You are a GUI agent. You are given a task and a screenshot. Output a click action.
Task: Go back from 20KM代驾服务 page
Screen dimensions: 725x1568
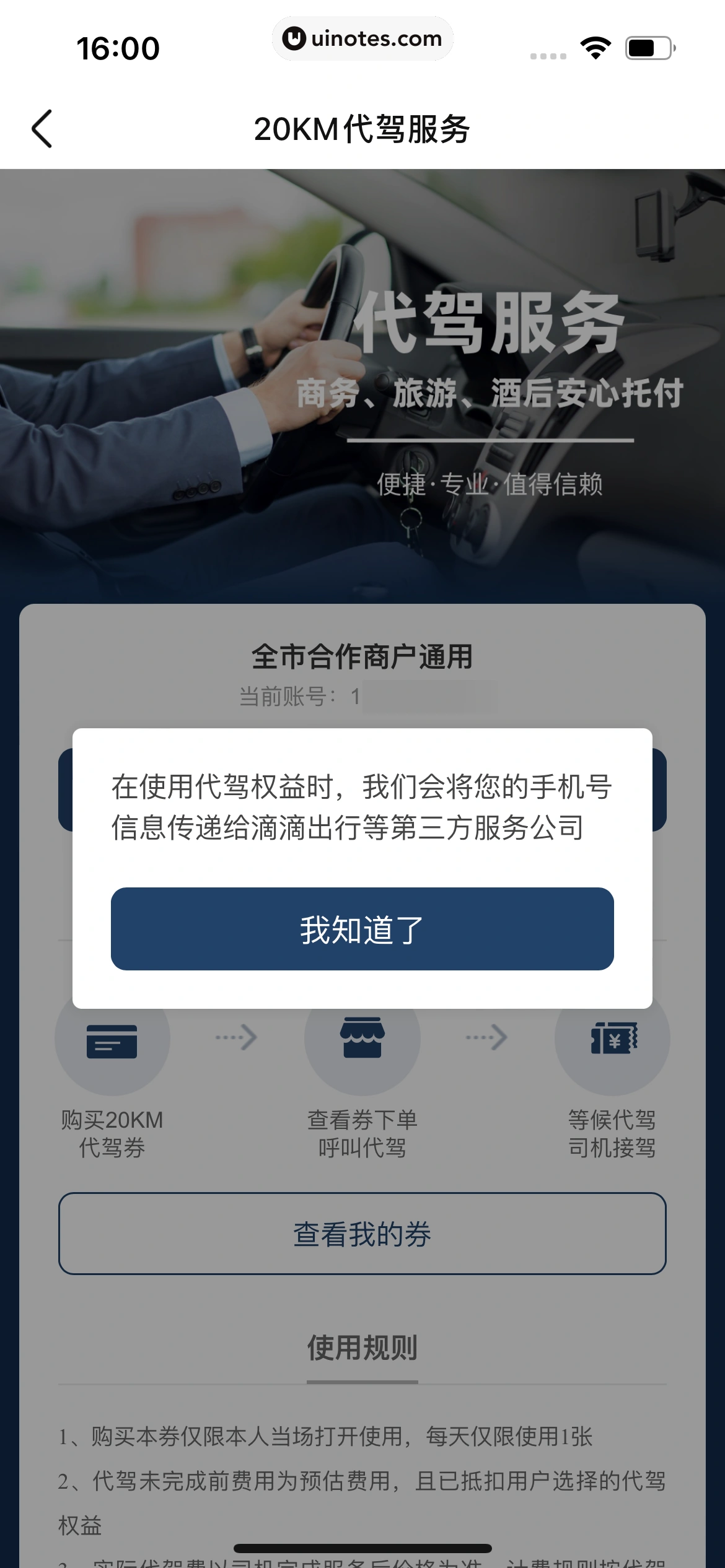[42, 129]
